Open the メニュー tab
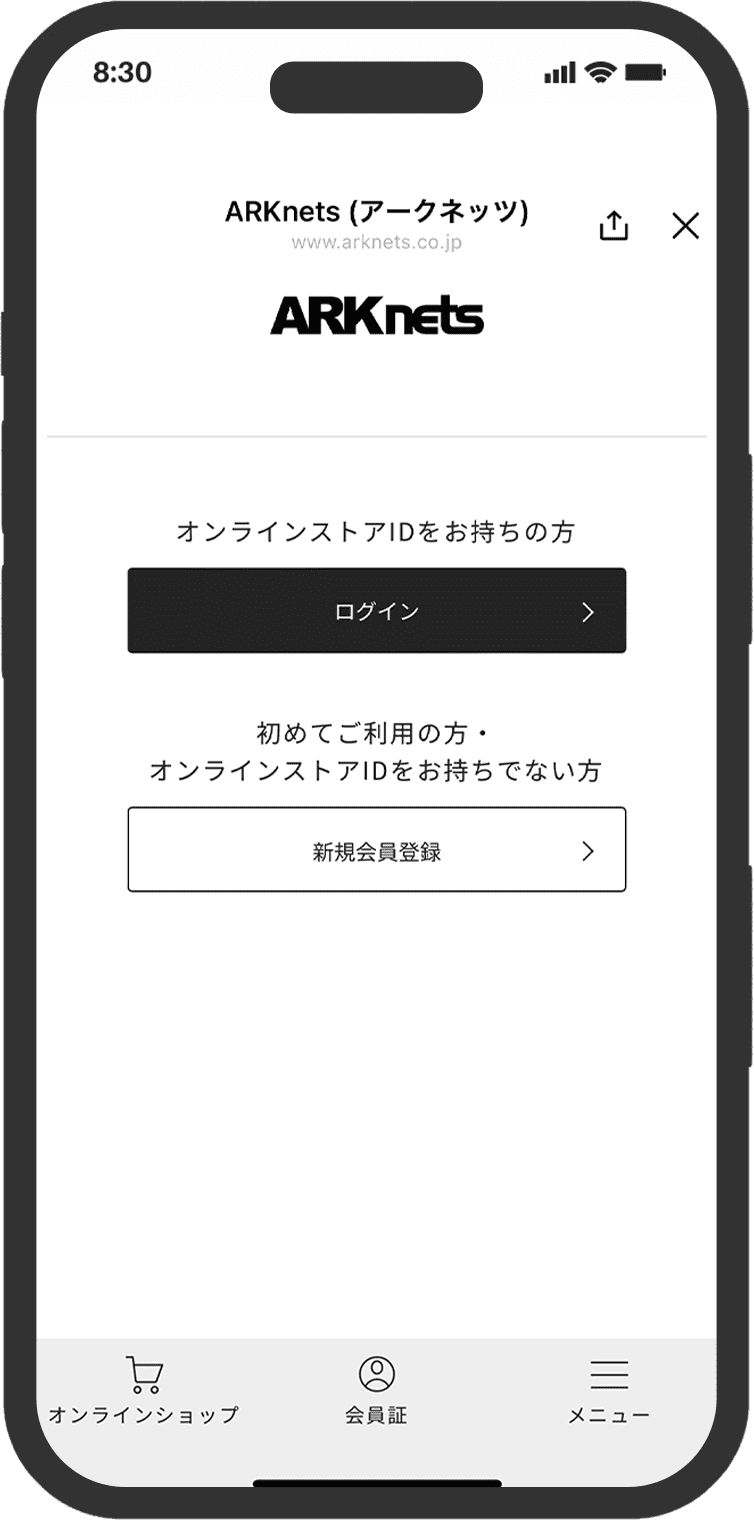The width and height of the screenshot is (754, 1521). tap(609, 1390)
